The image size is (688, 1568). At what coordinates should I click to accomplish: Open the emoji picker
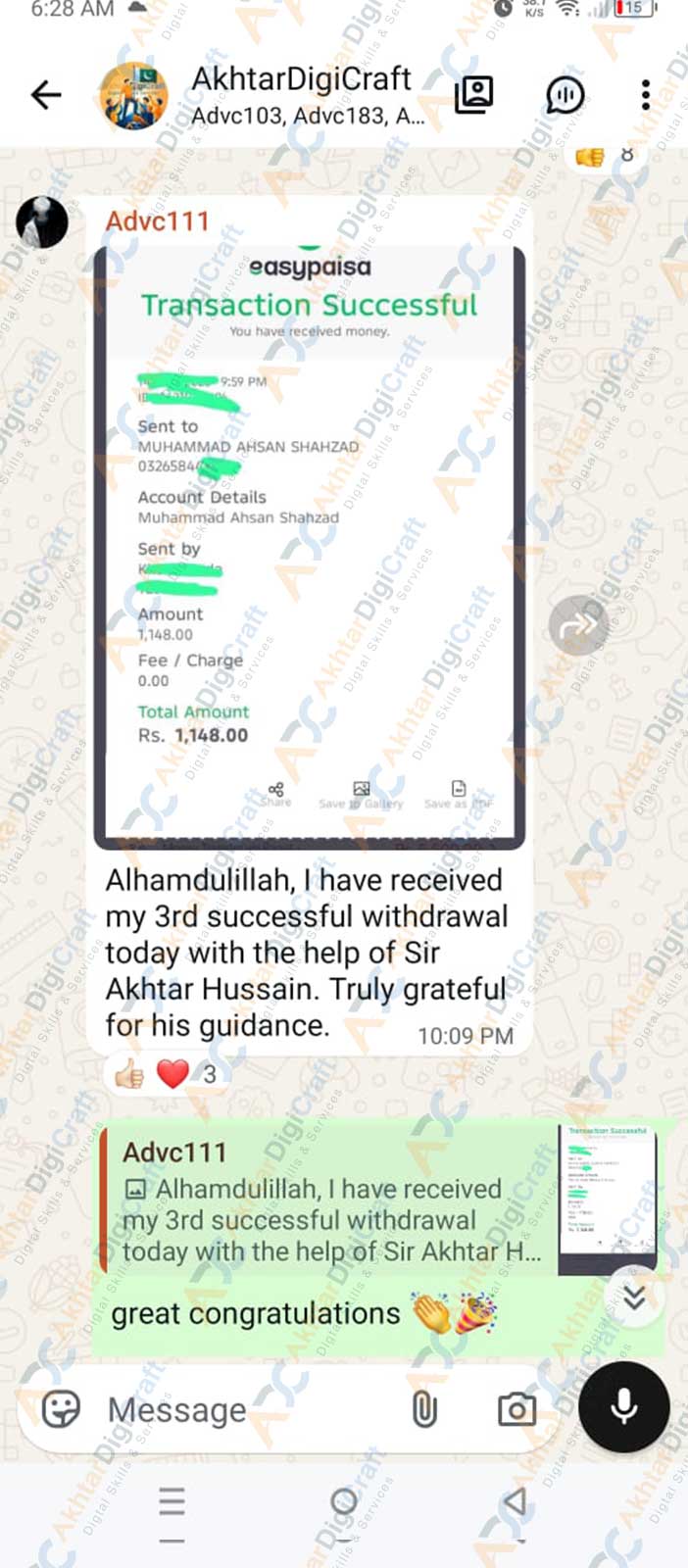click(61, 1409)
